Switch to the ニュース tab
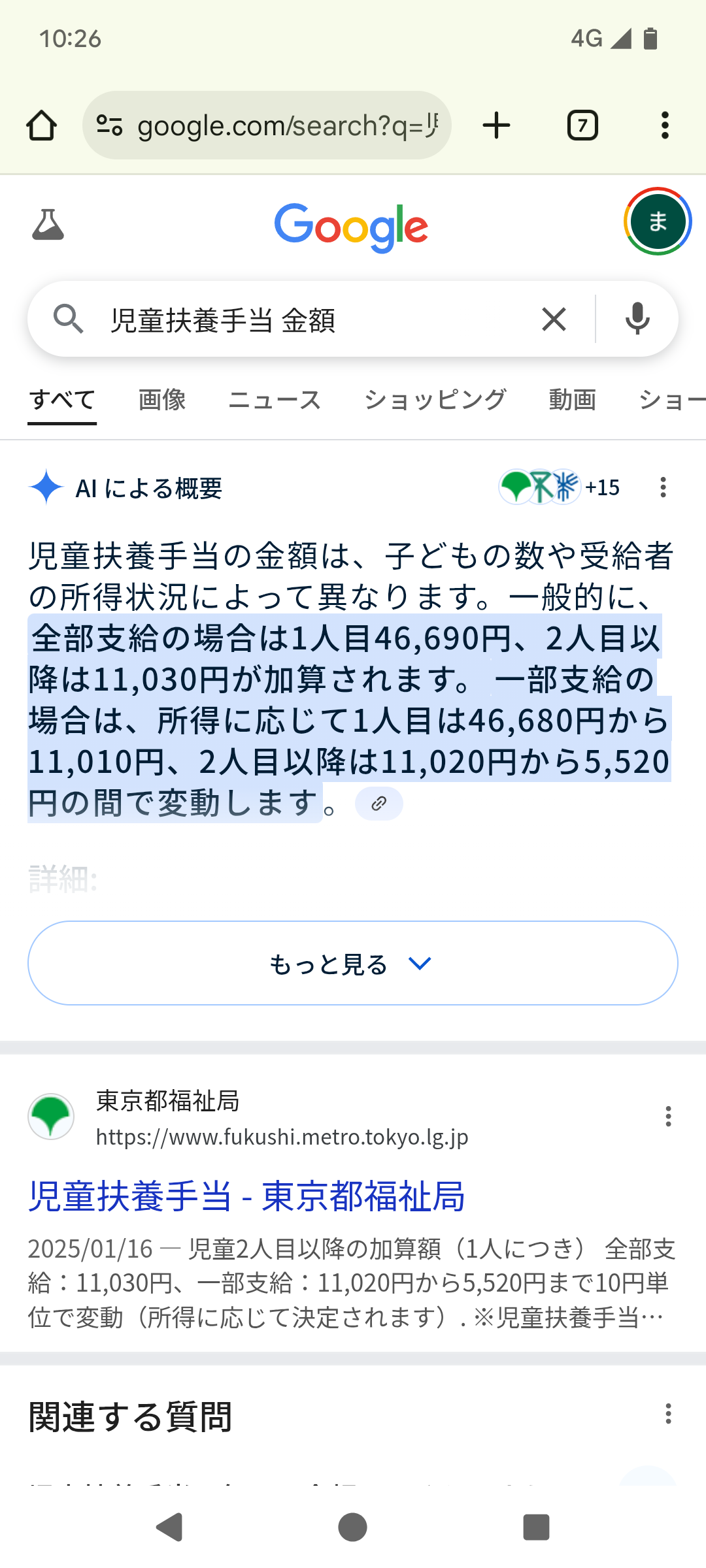This screenshot has width=706, height=1568. click(x=275, y=400)
